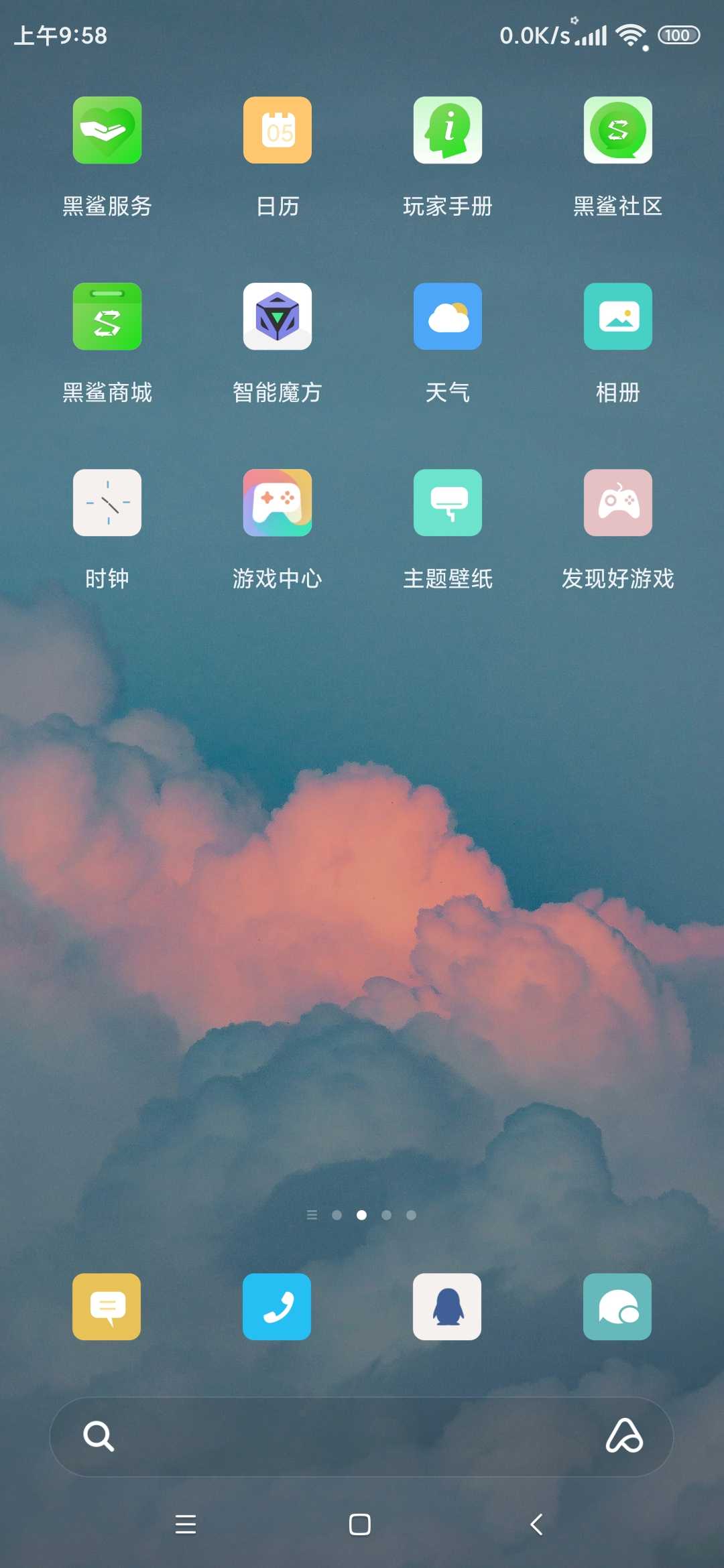This screenshot has height=1568, width=724.
Task: Tap the system back button
Action: tap(536, 1524)
